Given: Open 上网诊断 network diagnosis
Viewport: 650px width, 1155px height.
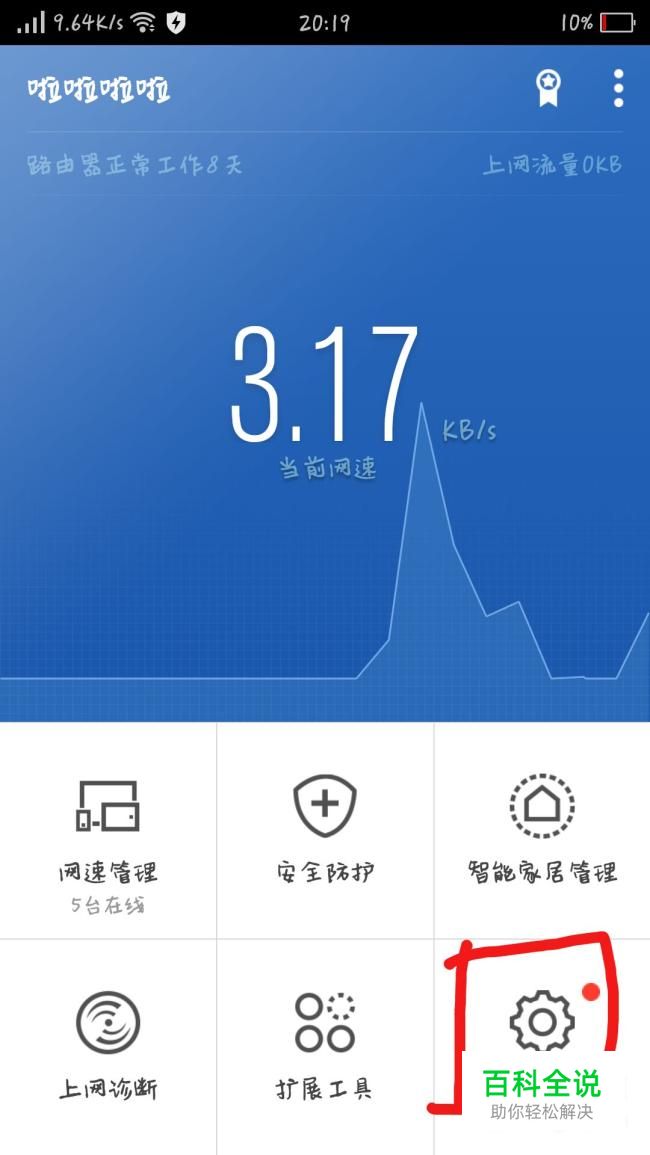Looking at the screenshot, I should pyautogui.click(x=108, y=1047).
